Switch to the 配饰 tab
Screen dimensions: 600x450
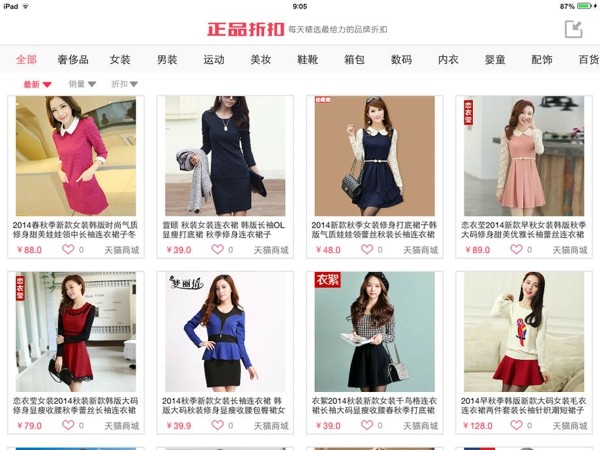click(x=542, y=60)
